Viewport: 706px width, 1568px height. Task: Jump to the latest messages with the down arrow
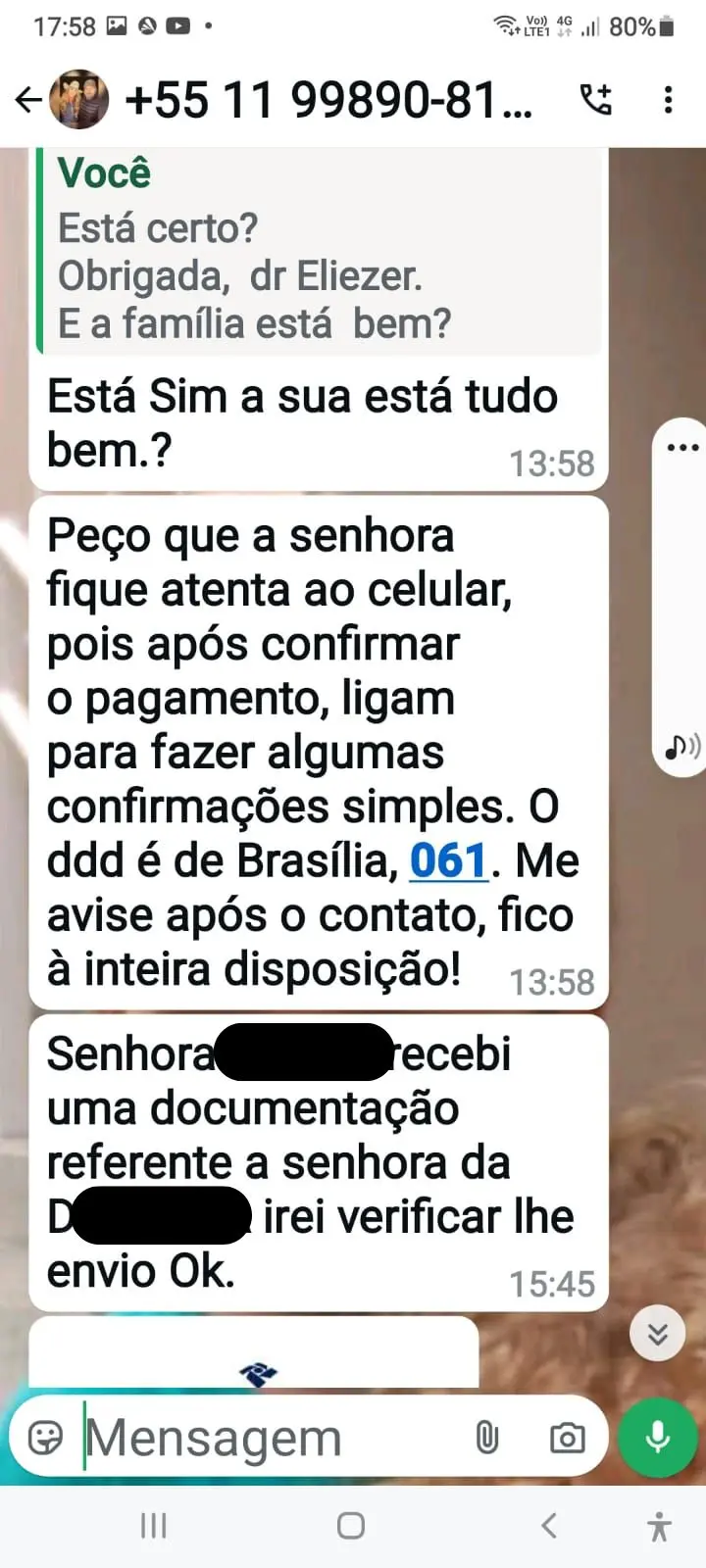(x=657, y=1333)
